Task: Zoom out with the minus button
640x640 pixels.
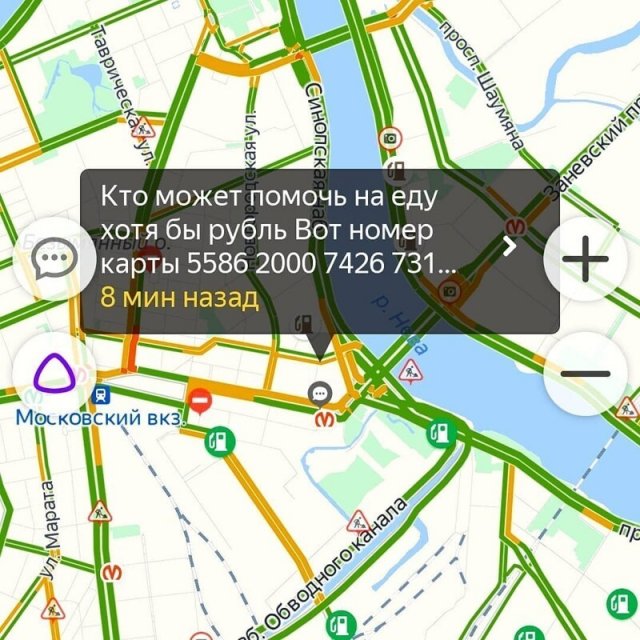Action: click(586, 374)
